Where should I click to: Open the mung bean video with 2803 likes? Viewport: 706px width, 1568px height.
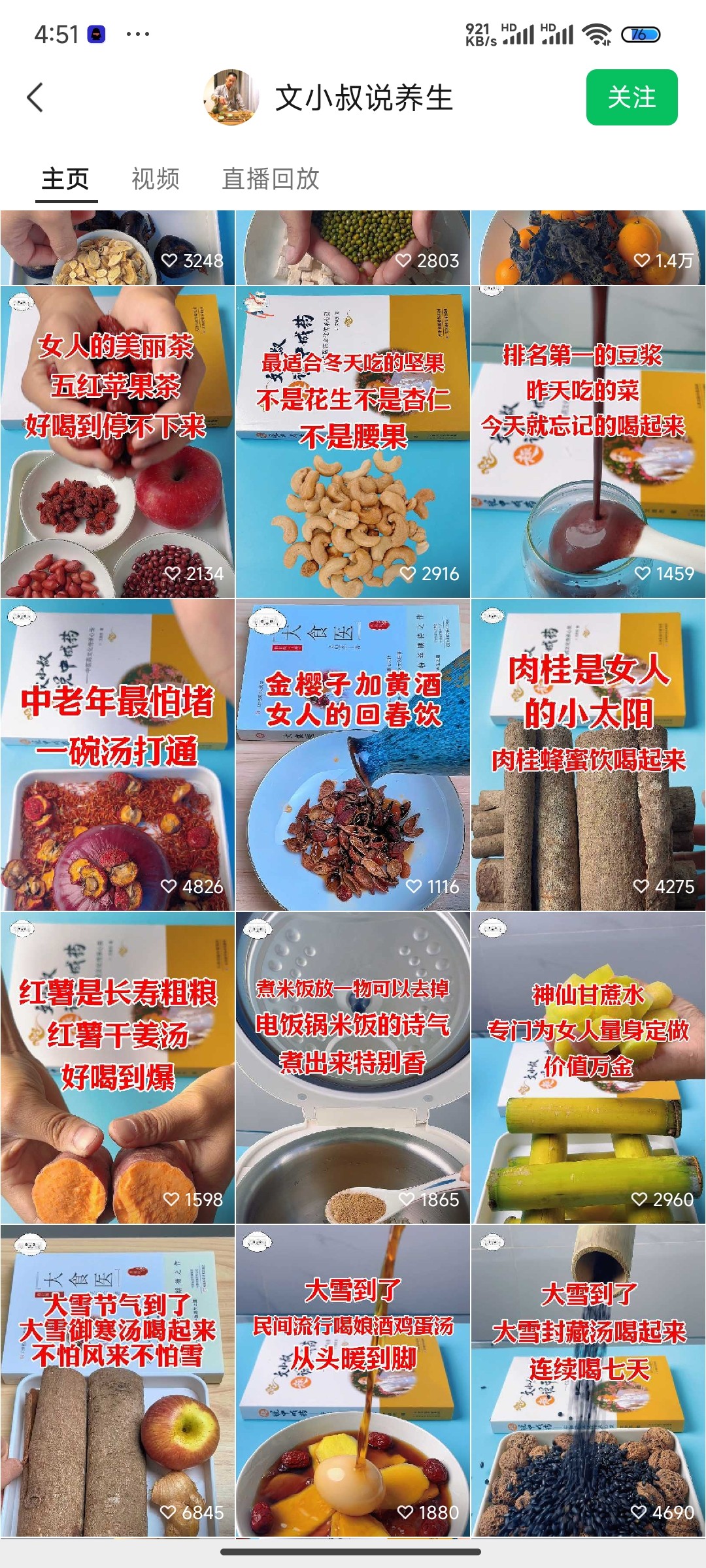pos(353,248)
